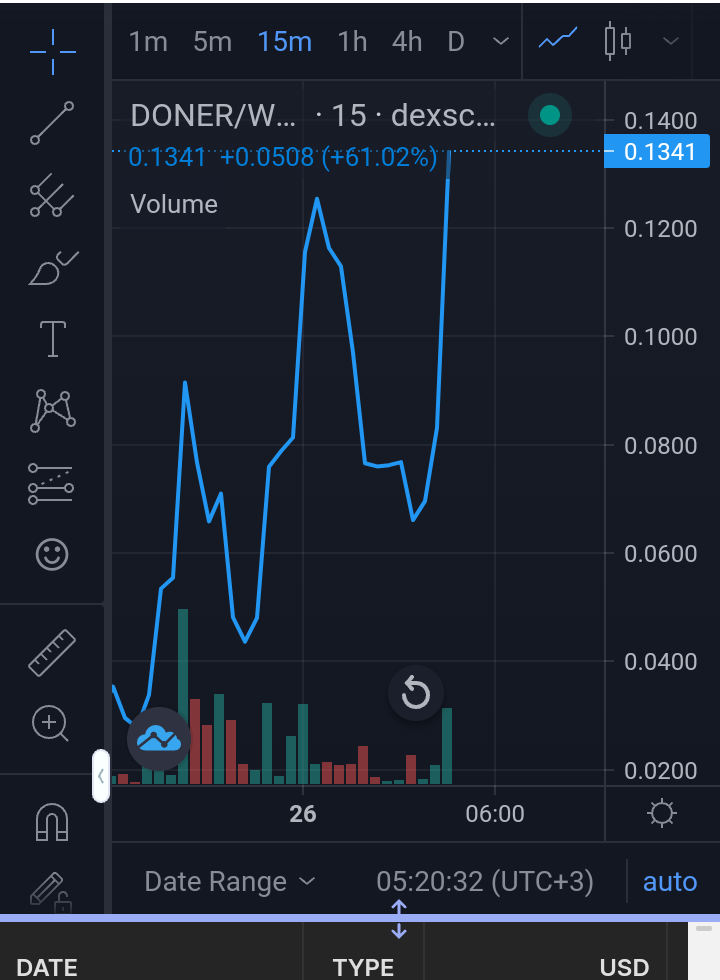The image size is (720, 980).
Task: Tap the zoom in magnifier tool
Action: click(50, 724)
